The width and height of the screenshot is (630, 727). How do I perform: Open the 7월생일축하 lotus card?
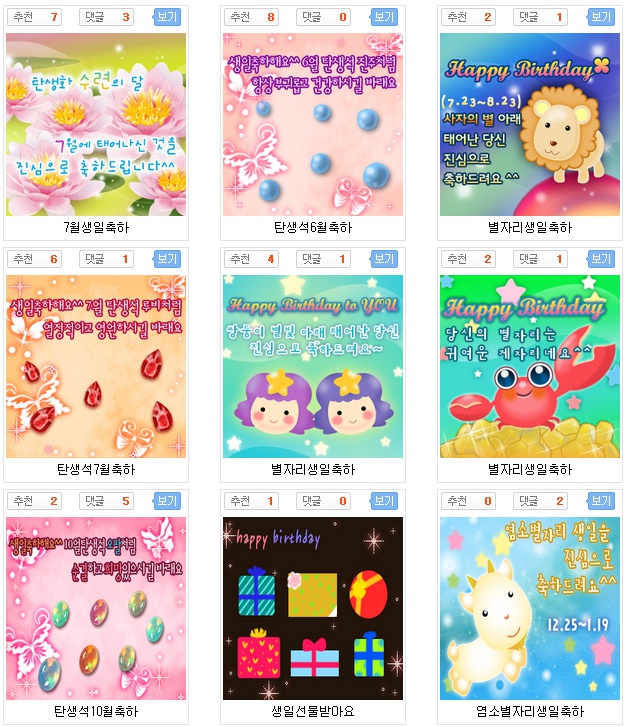pyautogui.click(x=96, y=124)
